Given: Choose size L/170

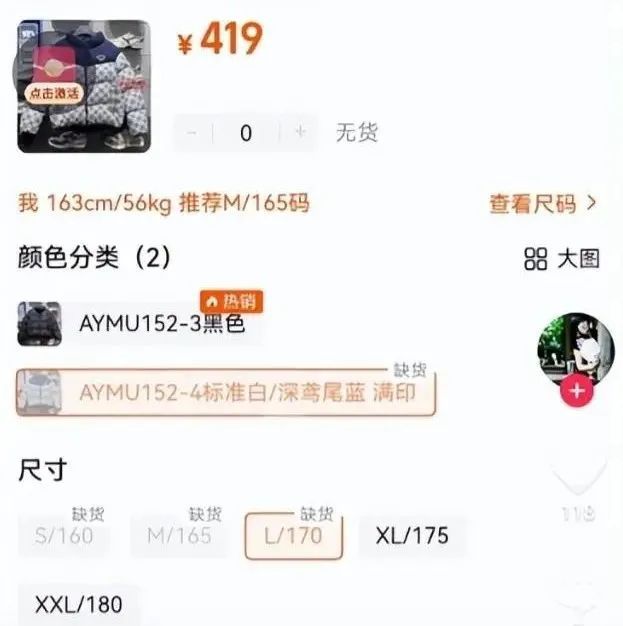Looking at the screenshot, I should click(293, 536).
